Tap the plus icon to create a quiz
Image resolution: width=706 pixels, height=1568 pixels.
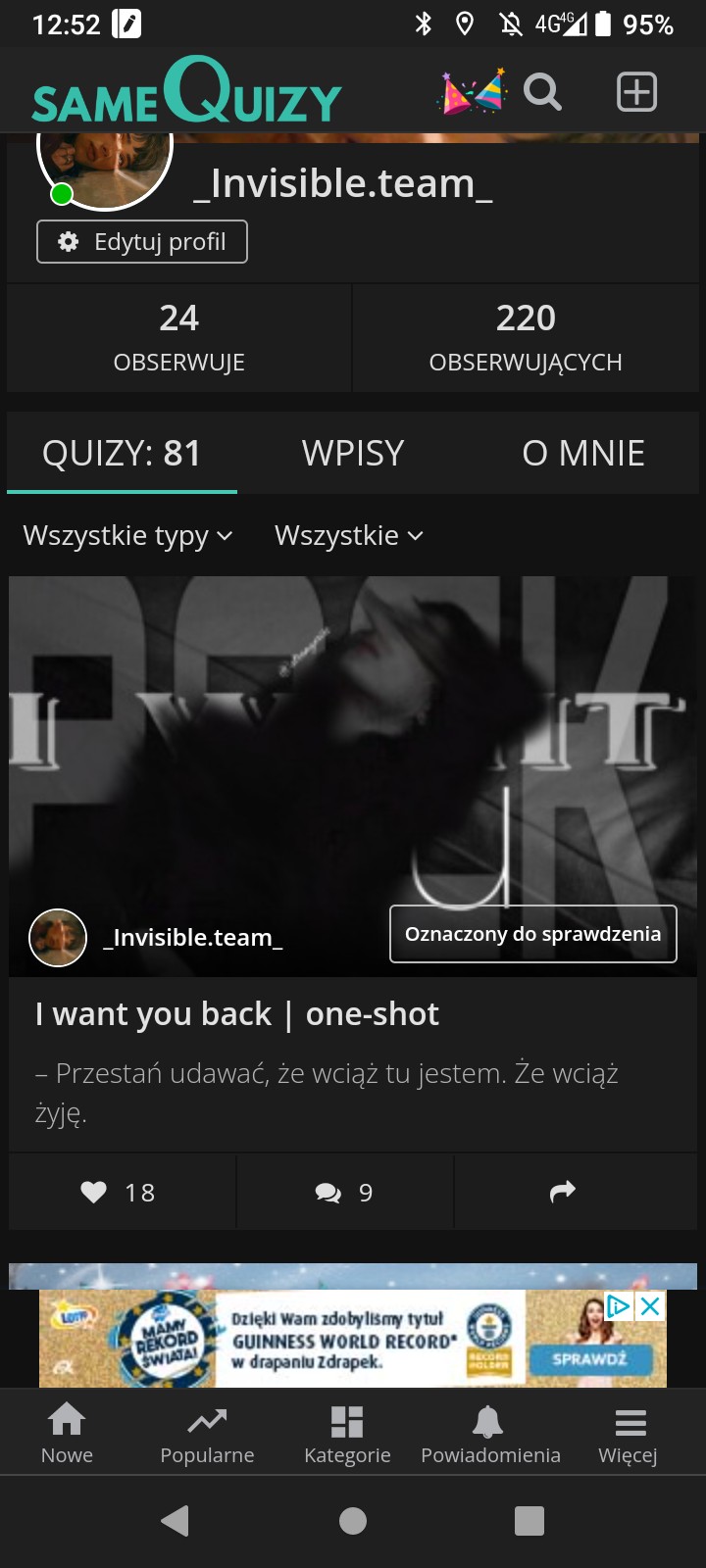[636, 92]
